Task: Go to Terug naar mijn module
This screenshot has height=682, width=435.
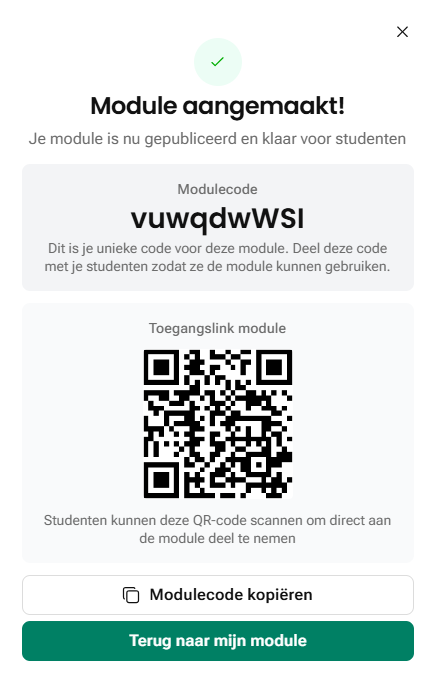Action: coord(218,641)
